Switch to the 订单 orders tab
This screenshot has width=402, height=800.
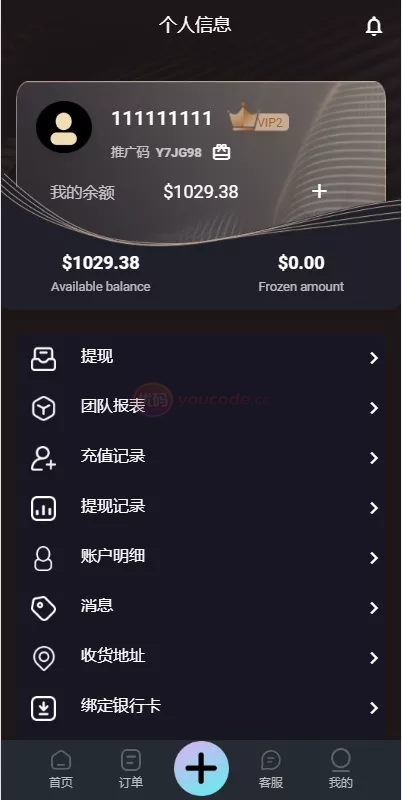[131, 770]
